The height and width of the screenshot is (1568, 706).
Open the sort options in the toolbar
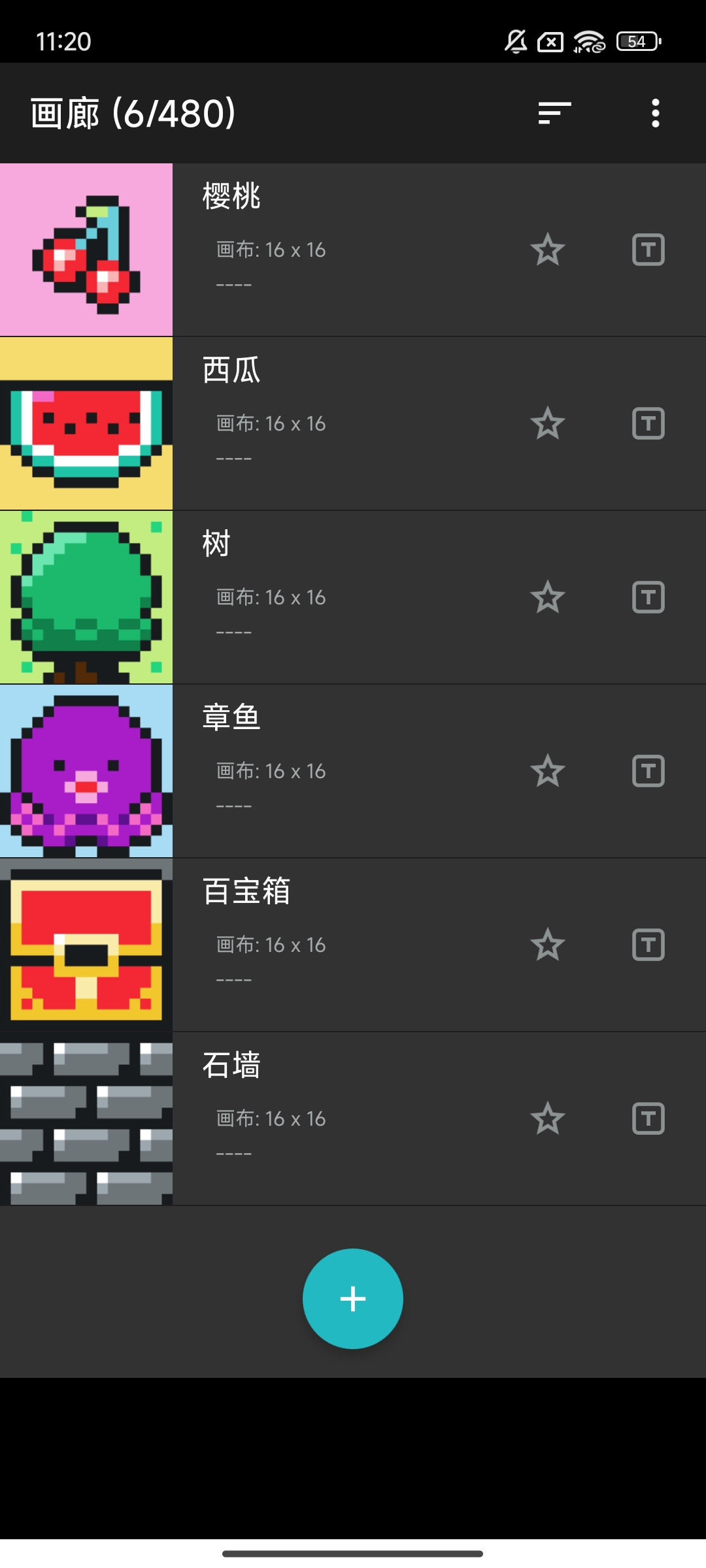(x=554, y=113)
